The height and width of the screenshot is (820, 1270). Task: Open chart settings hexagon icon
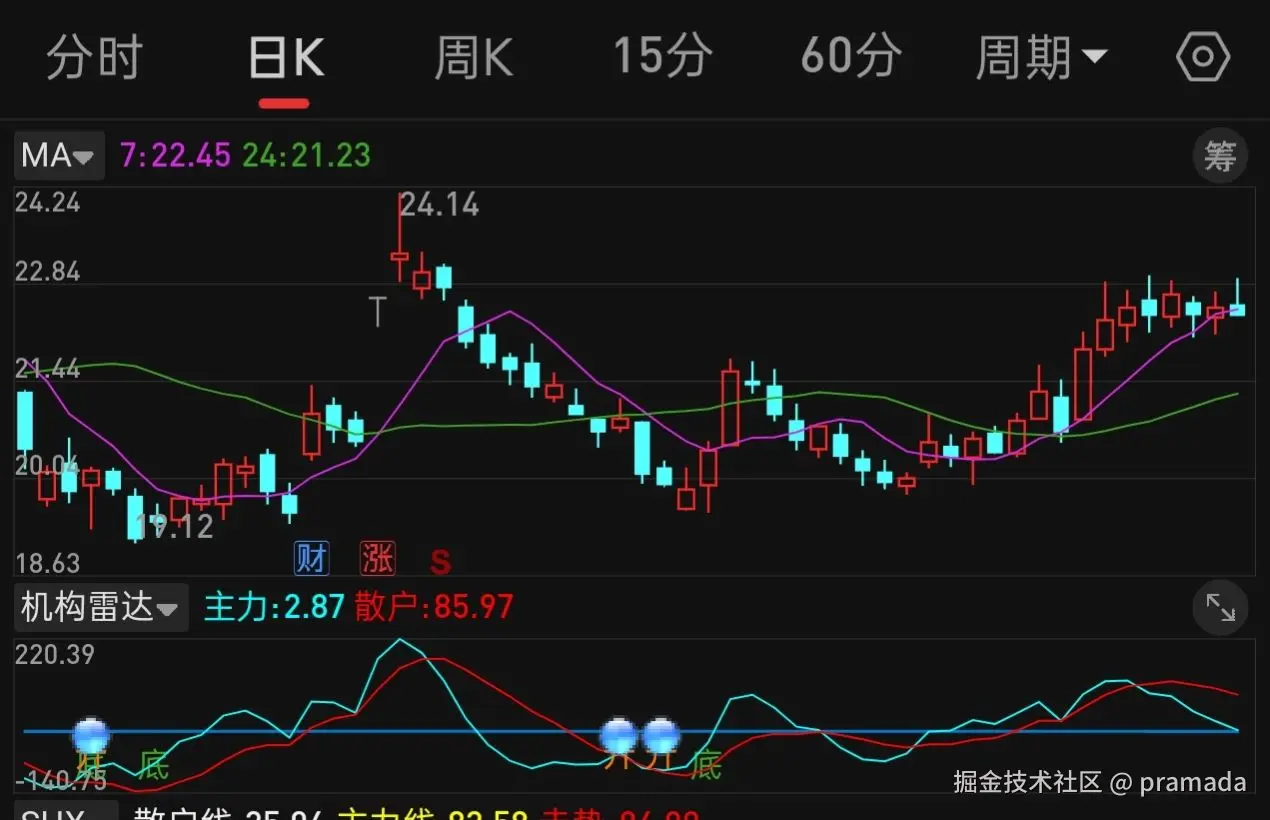(x=1202, y=57)
